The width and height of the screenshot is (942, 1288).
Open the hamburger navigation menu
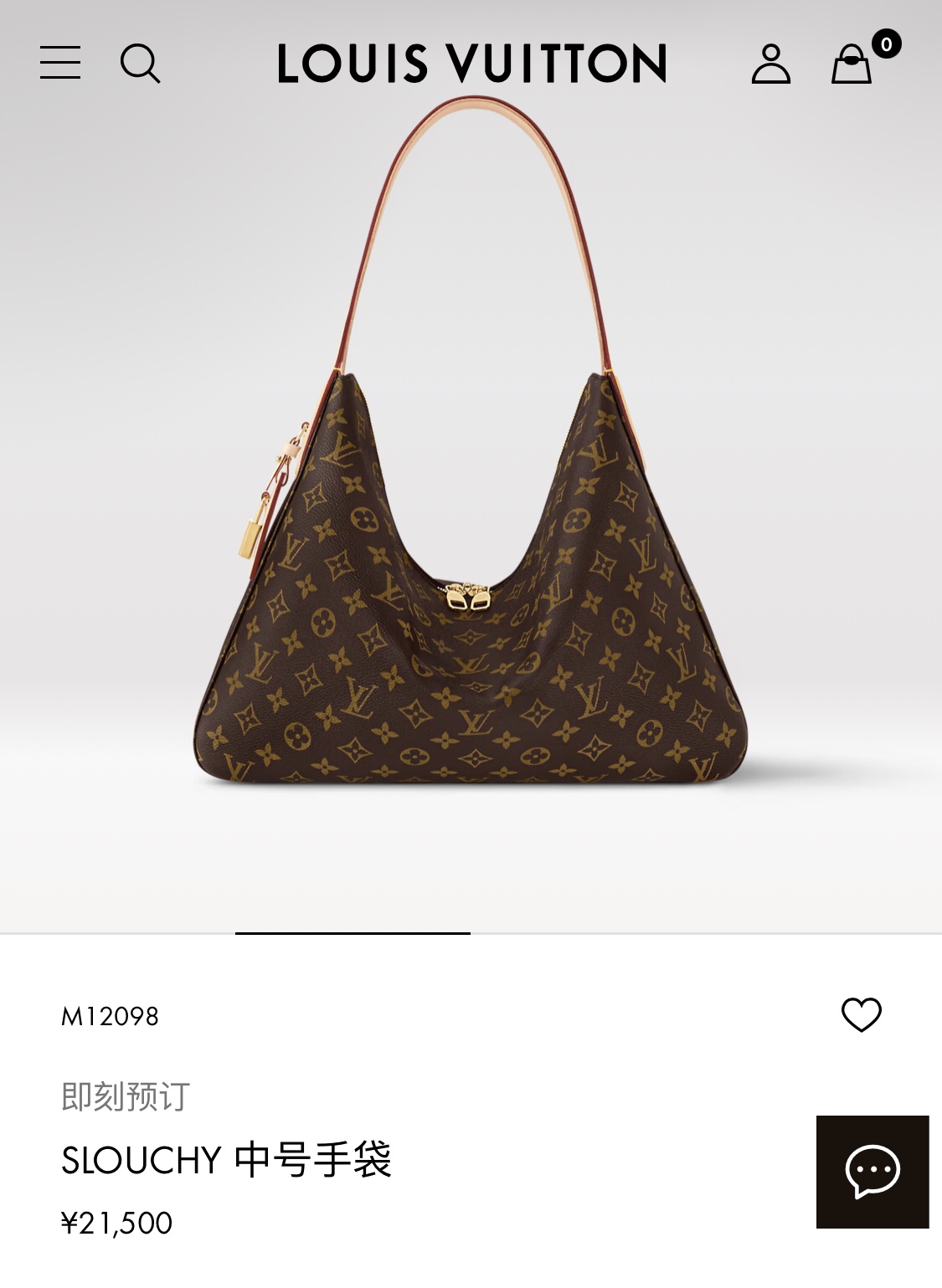click(x=60, y=63)
